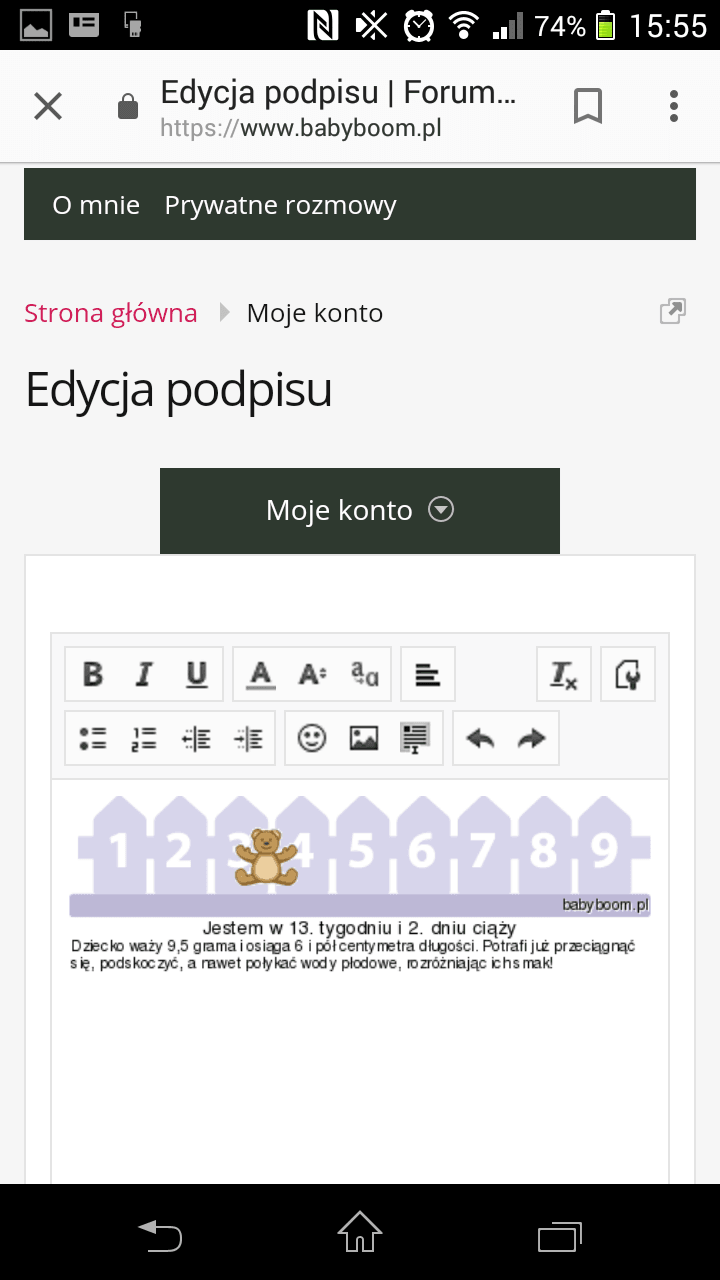
Task: Open the smiley emoticon picker
Action: tap(312, 738)
